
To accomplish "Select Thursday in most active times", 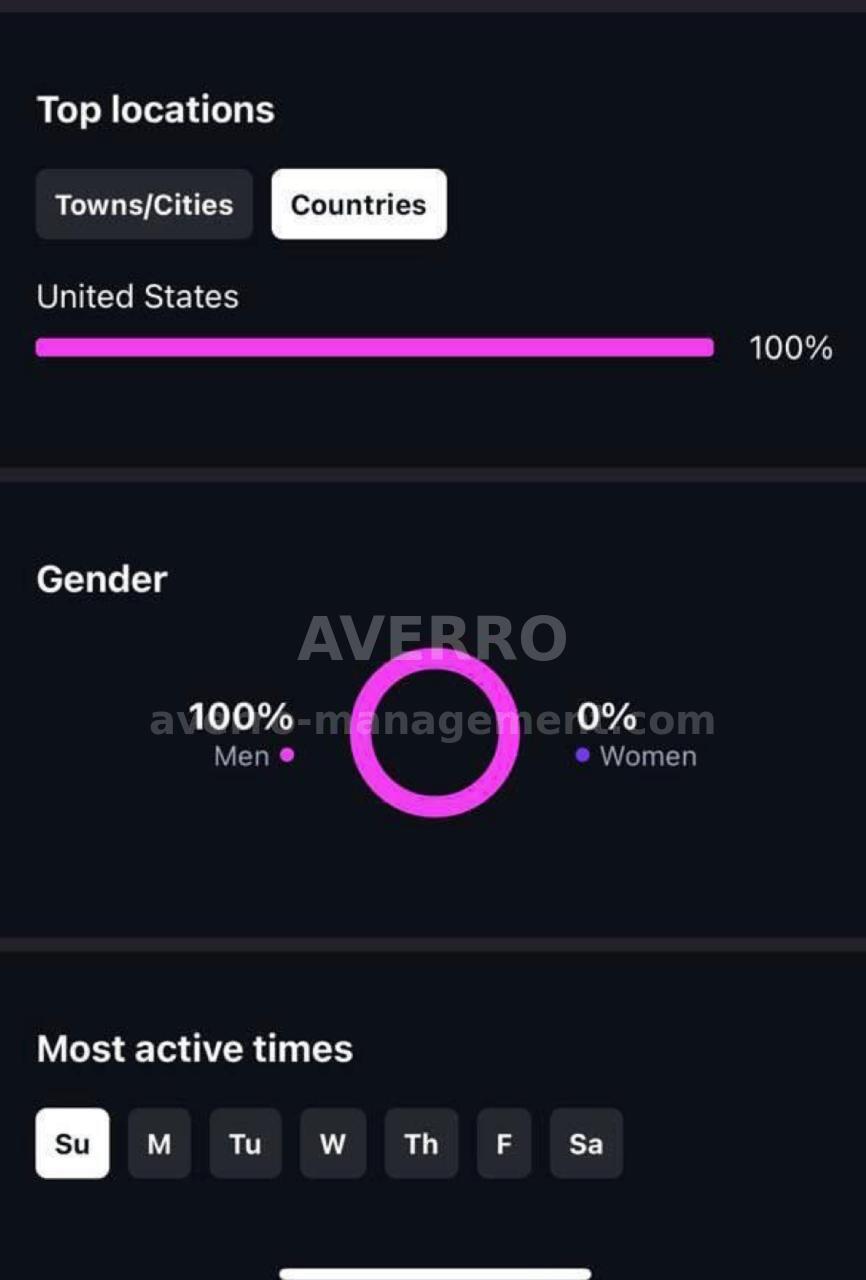I will tap(420, 1143).
